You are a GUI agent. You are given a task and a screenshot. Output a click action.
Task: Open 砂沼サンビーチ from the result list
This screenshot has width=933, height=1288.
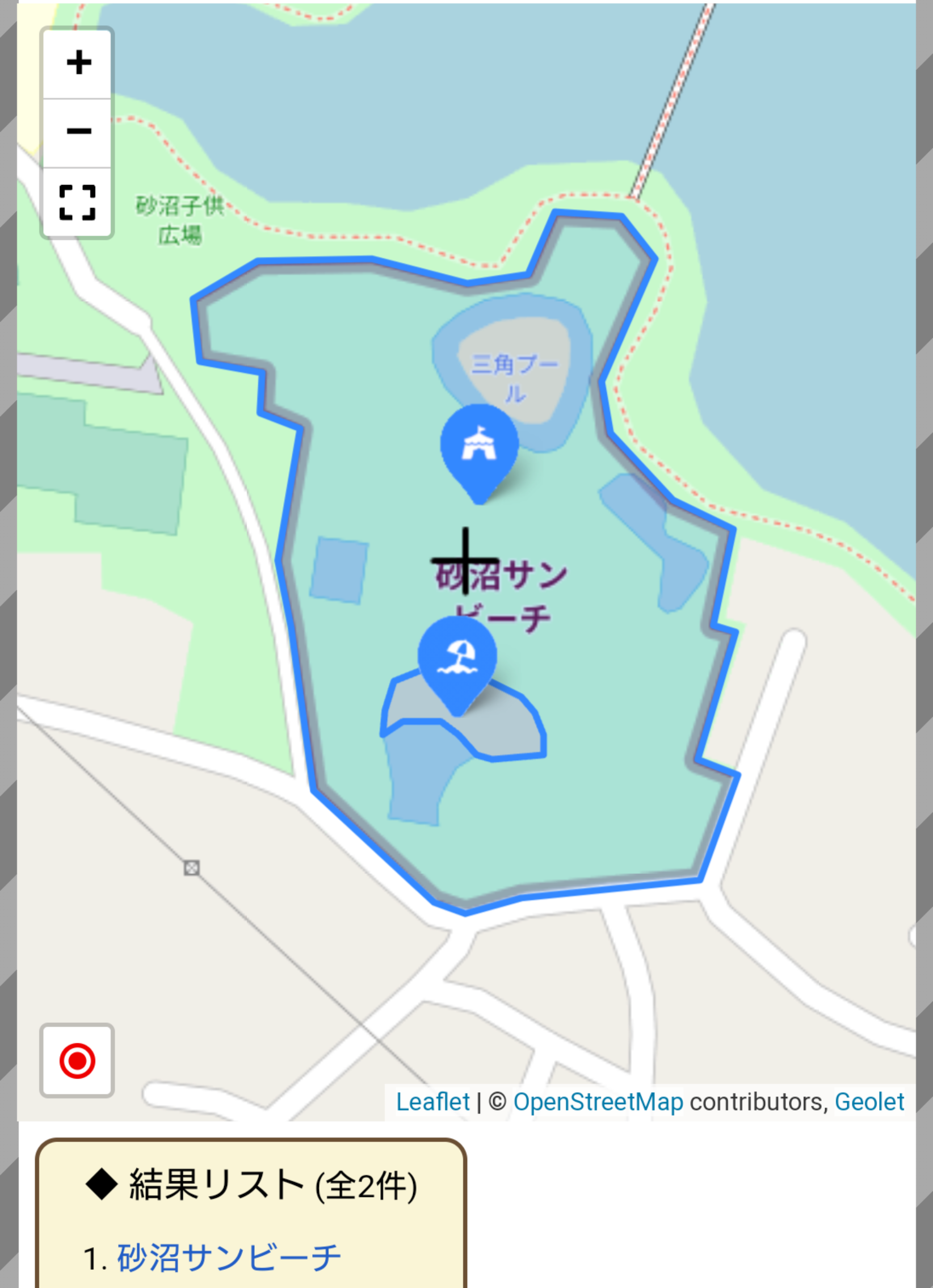point(229,1258)
